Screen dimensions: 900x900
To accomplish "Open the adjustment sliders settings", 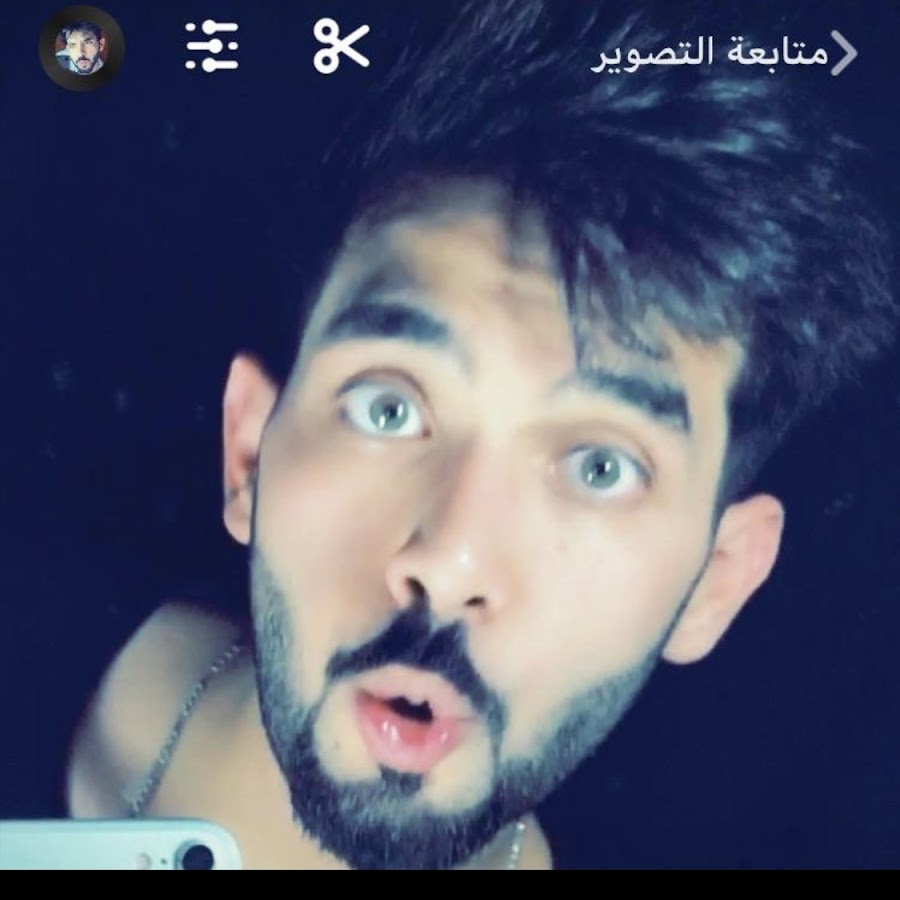I will (212, 47).
